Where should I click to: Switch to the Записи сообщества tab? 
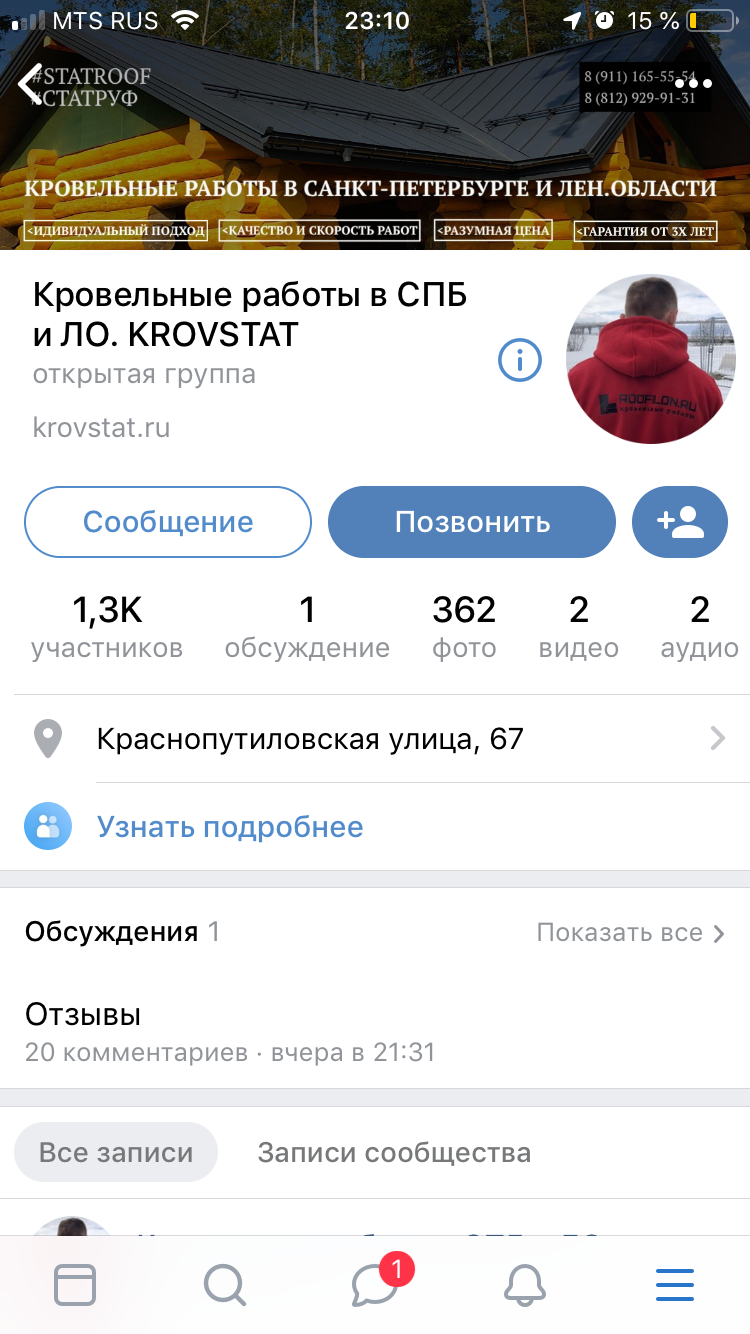pyautogui.click(x=394, y=1151)
